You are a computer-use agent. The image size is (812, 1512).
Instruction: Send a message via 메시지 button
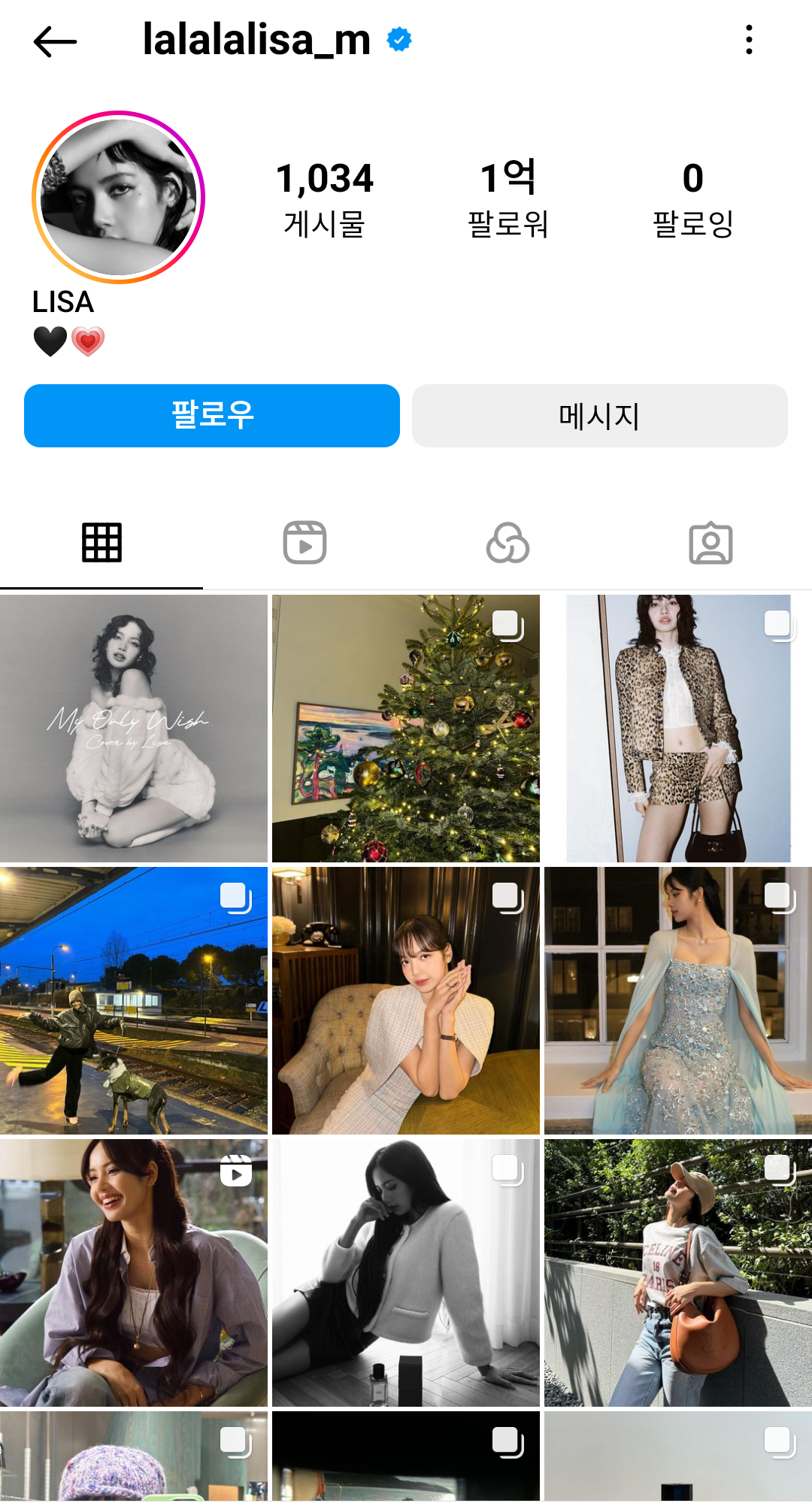point(599,416)
